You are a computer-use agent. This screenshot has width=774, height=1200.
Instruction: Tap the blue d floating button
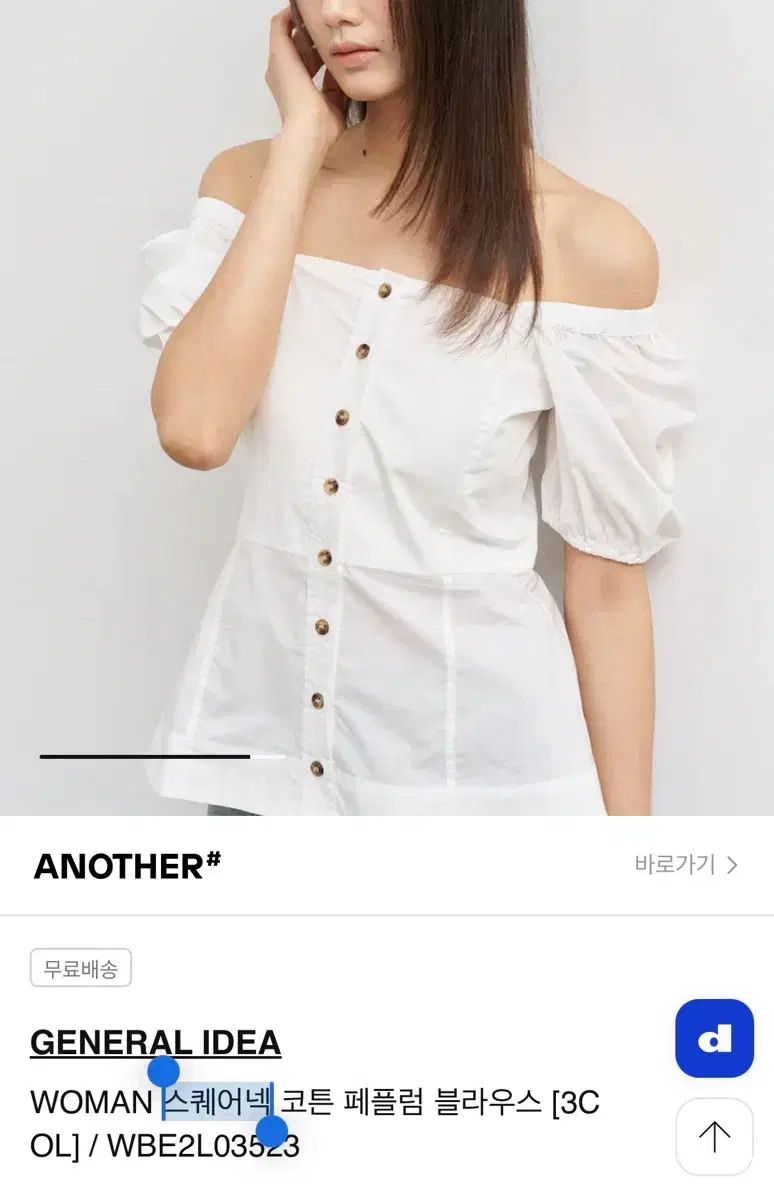(714, 1039)
